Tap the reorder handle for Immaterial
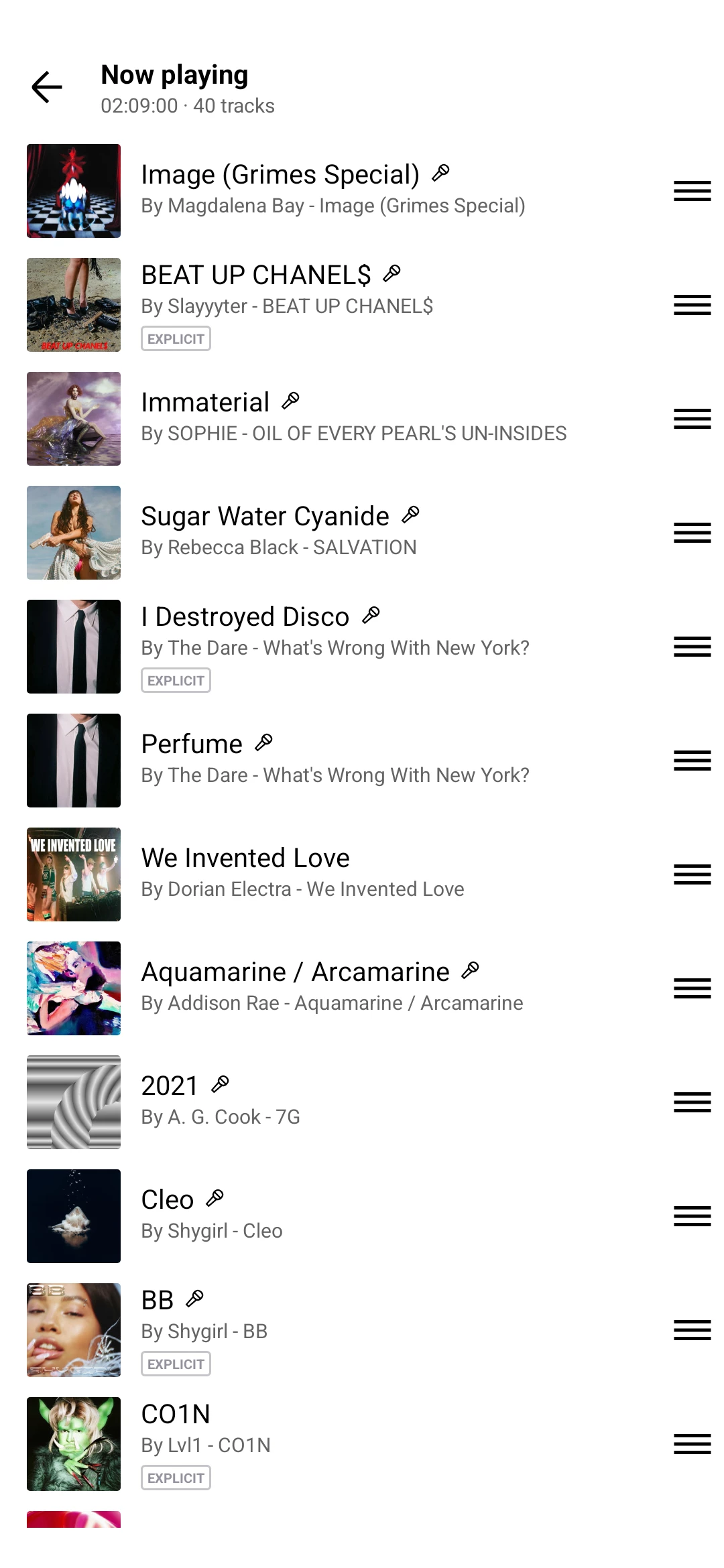 coord(692,419)
